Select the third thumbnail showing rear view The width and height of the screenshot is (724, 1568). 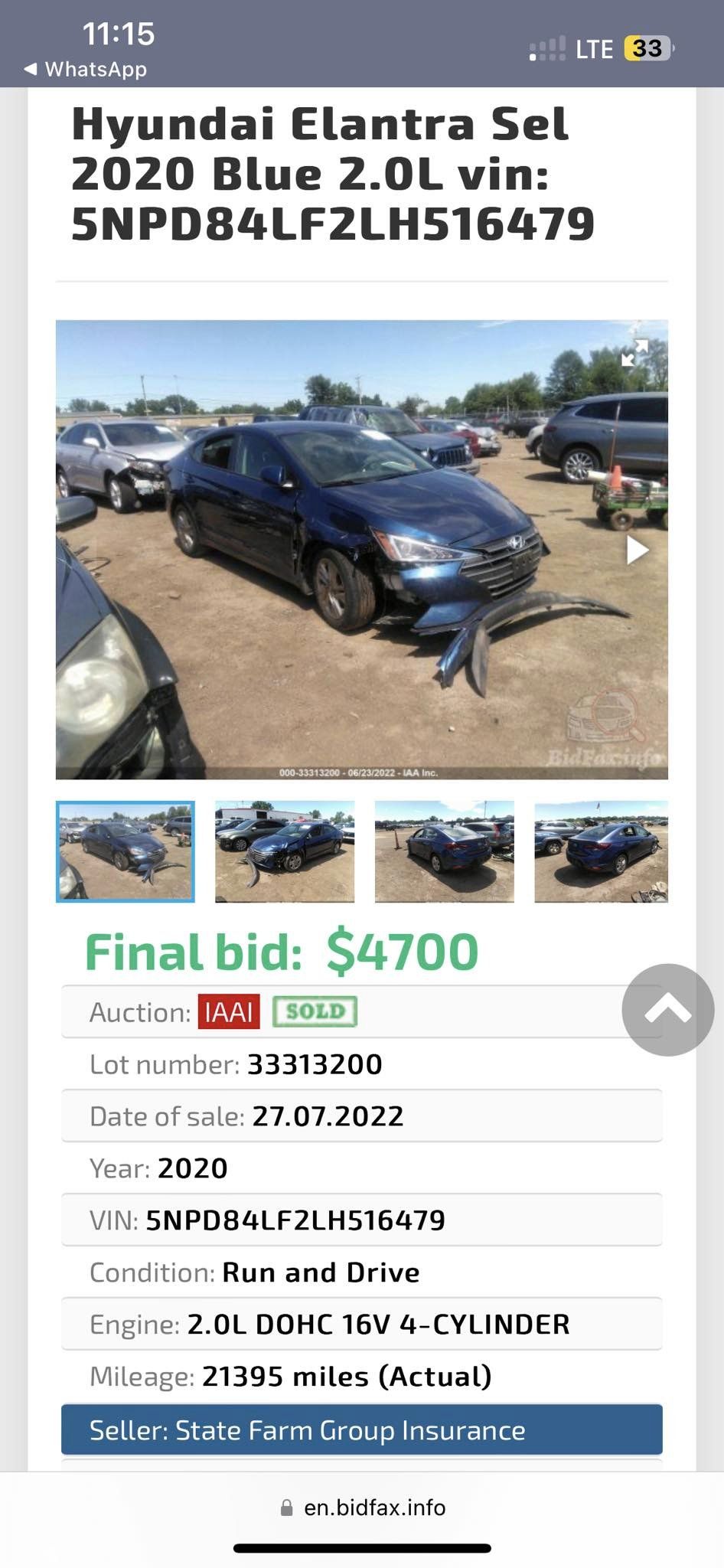(x=444, y=851)
